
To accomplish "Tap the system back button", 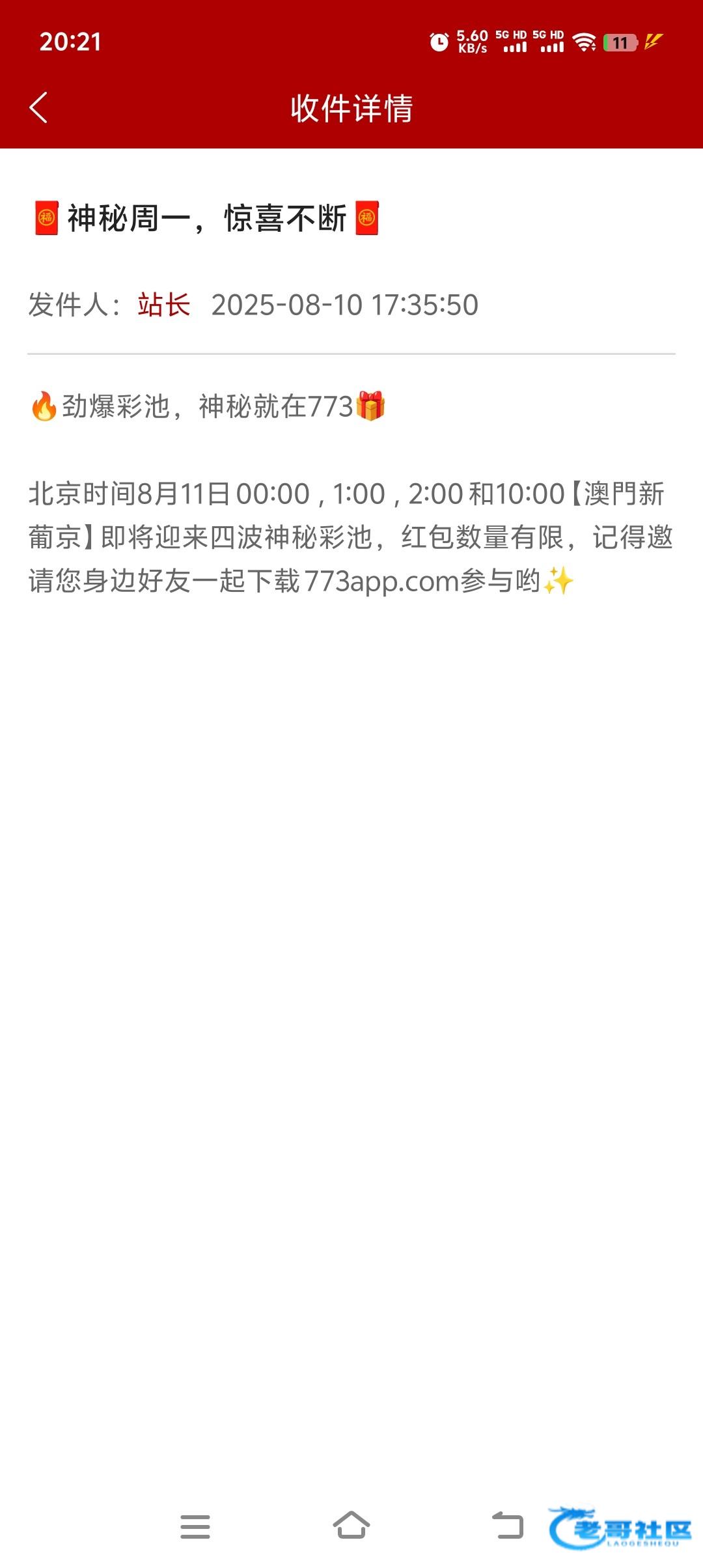I will tap(508, 1525).
